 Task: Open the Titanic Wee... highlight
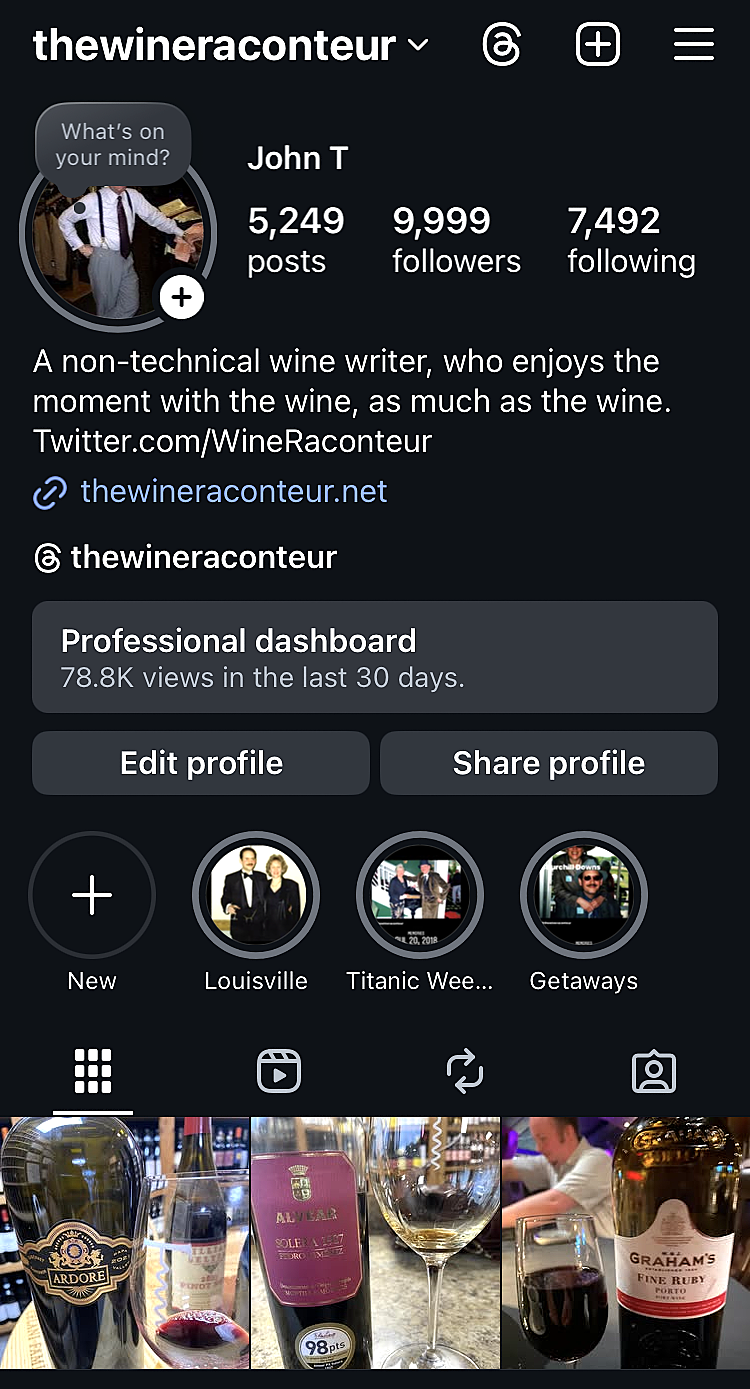coord(420,895)
